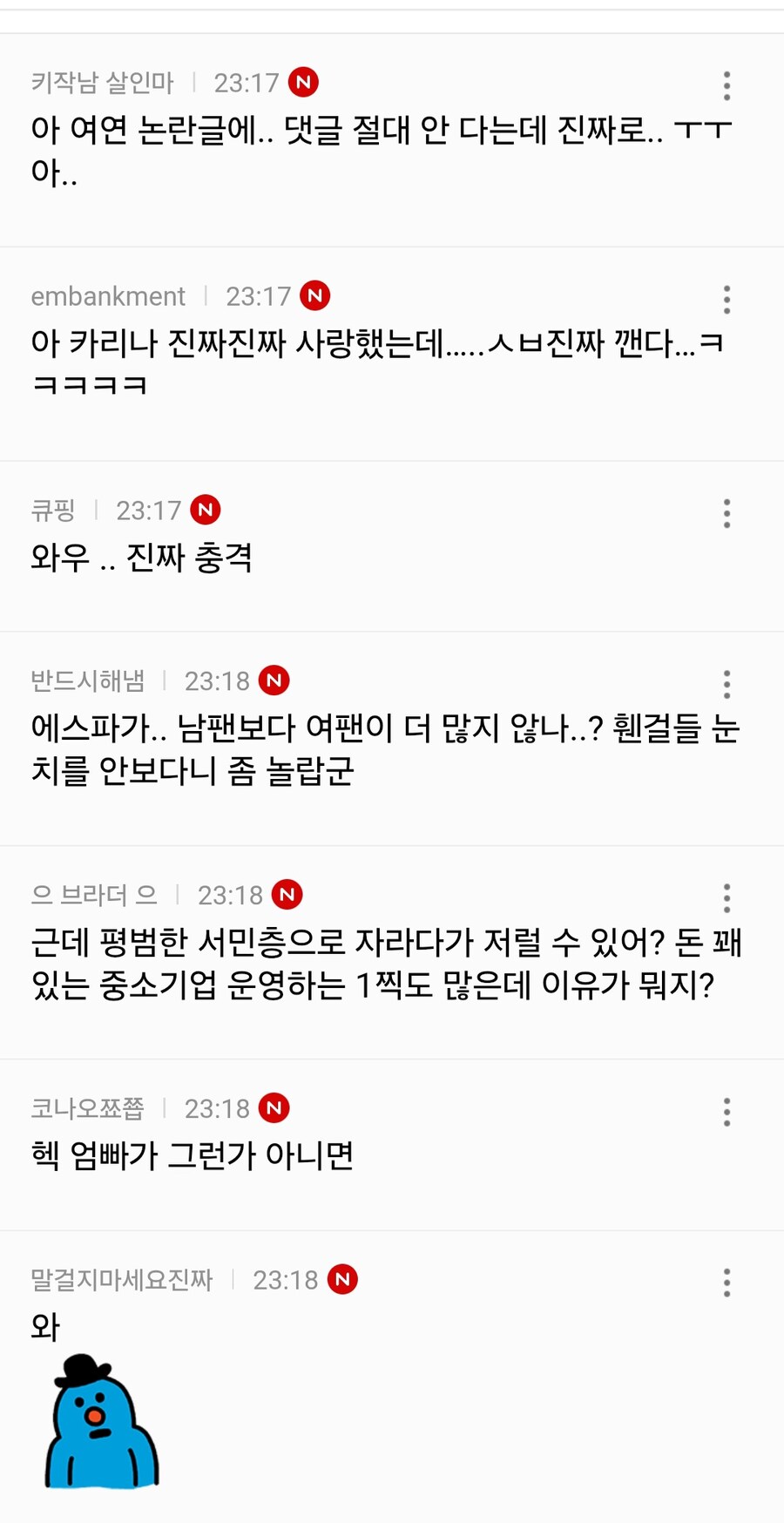Click the username embankment
784x1523 pixels.
(x=107, y=296)
